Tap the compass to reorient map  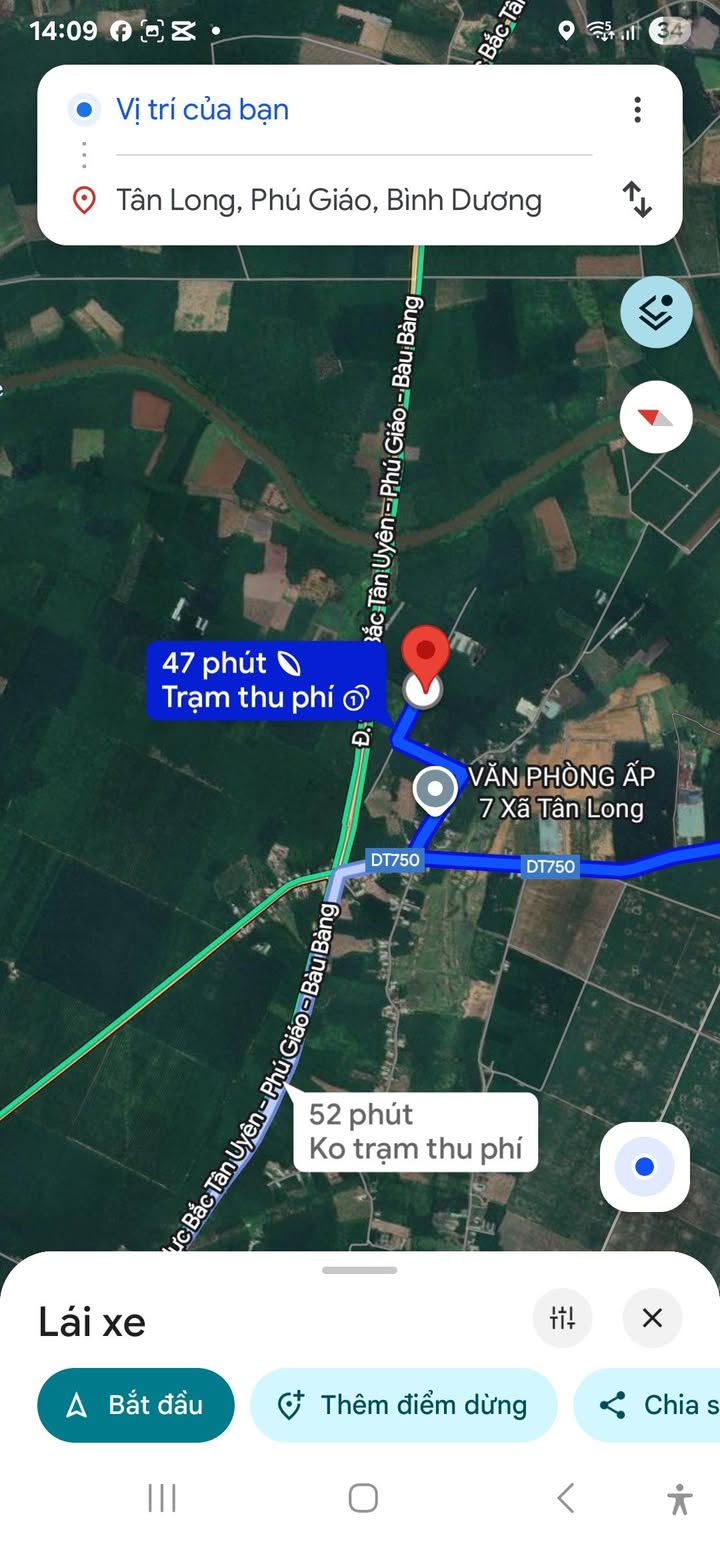click(x=656, y=416)
